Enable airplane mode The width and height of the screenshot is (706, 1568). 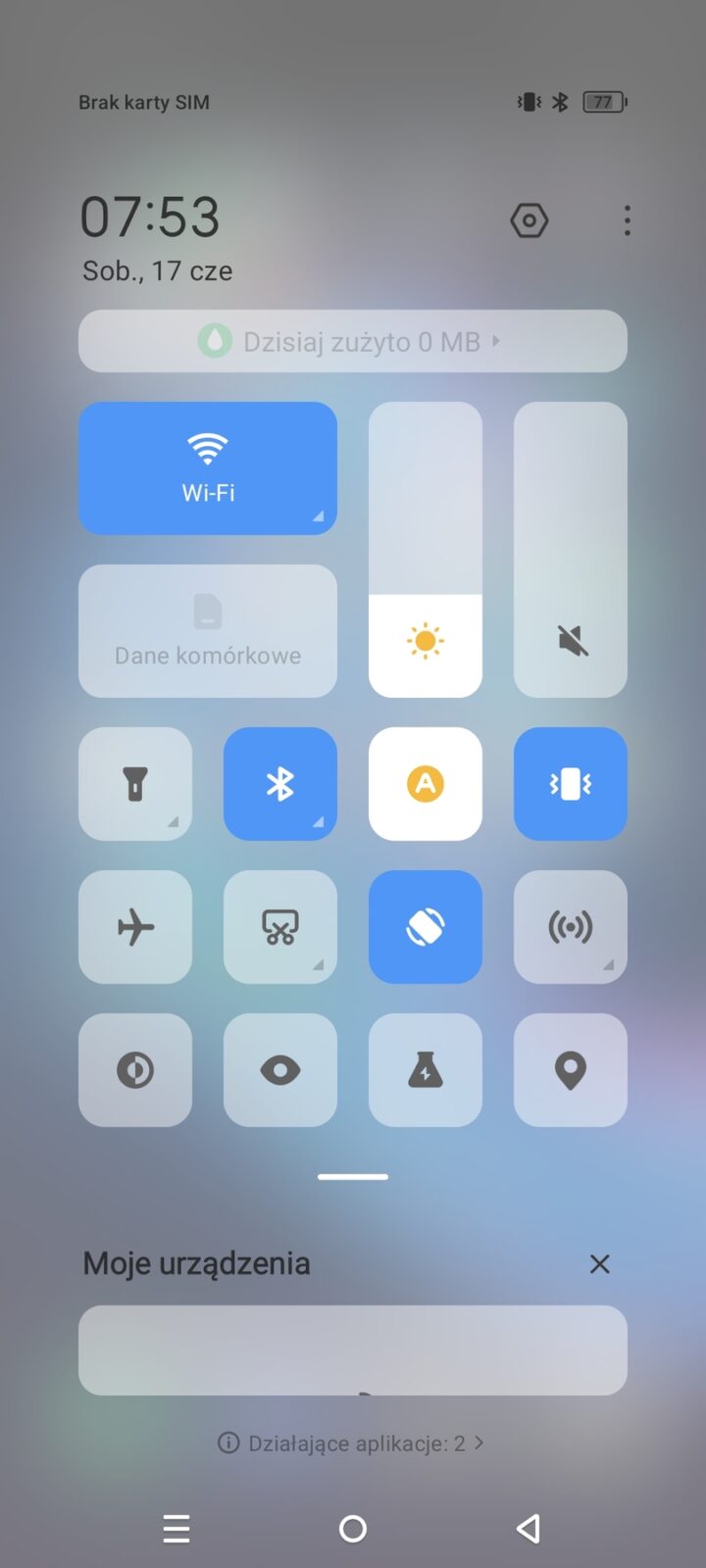pyautogui.click(x=135, y=926)
